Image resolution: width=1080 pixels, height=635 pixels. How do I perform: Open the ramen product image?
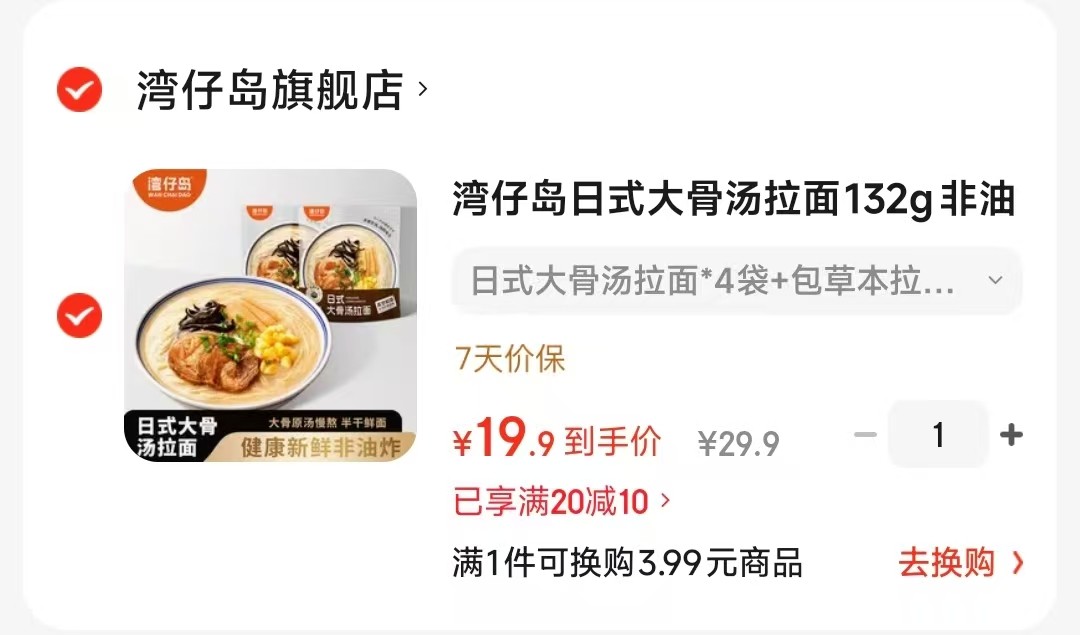pos(270,316)
